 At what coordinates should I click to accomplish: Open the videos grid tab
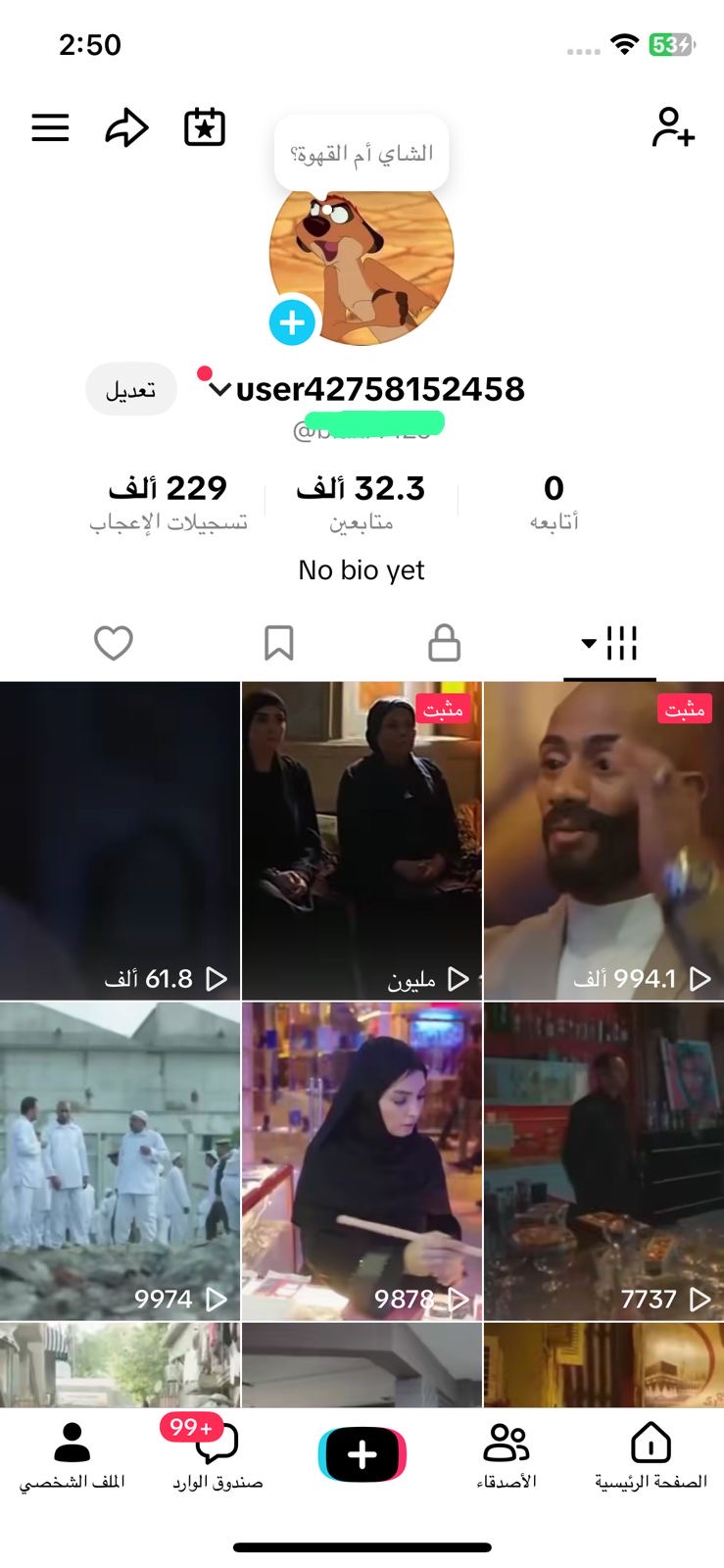tap(609, 644)
